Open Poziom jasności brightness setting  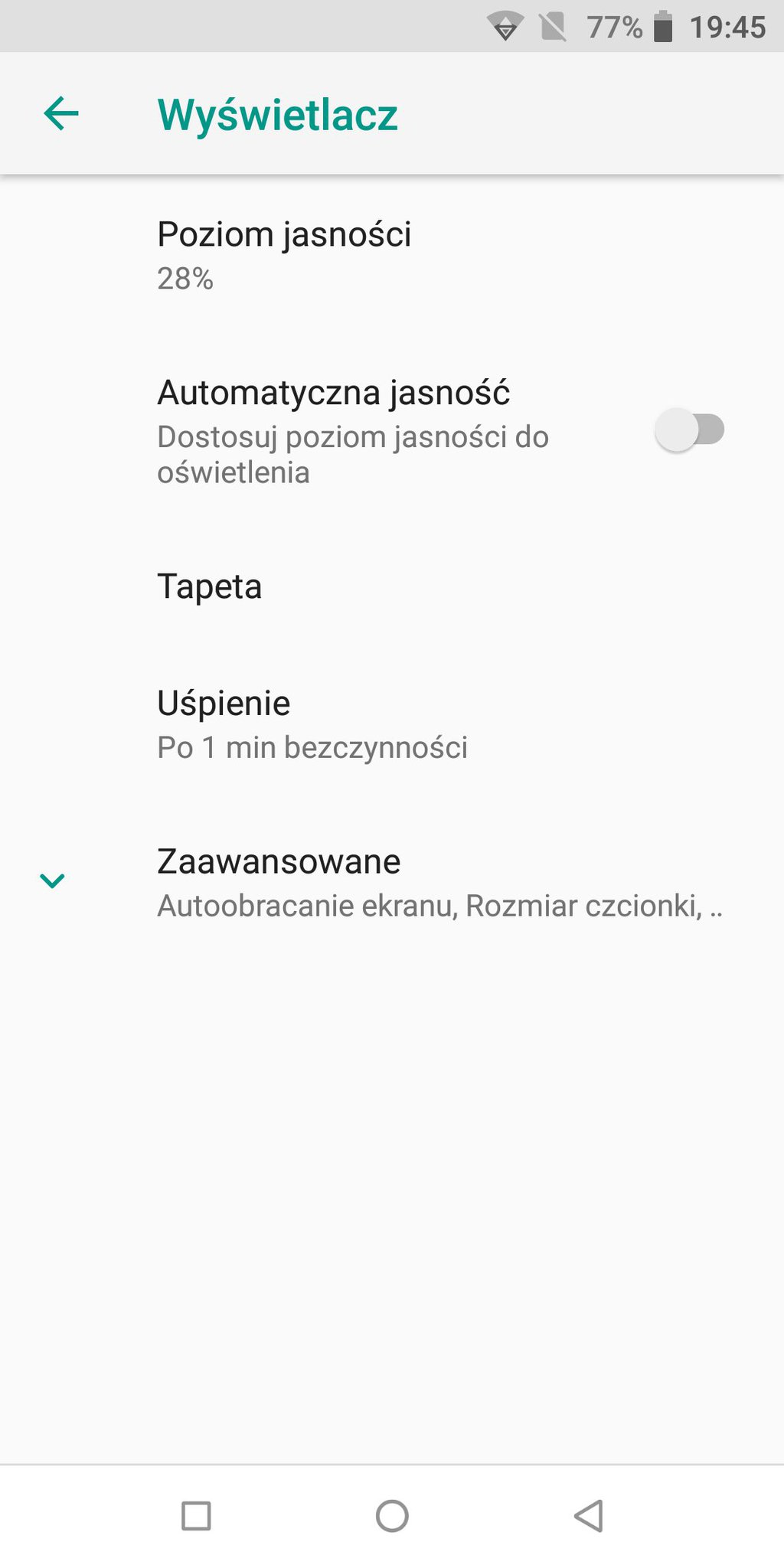(392, 255)
